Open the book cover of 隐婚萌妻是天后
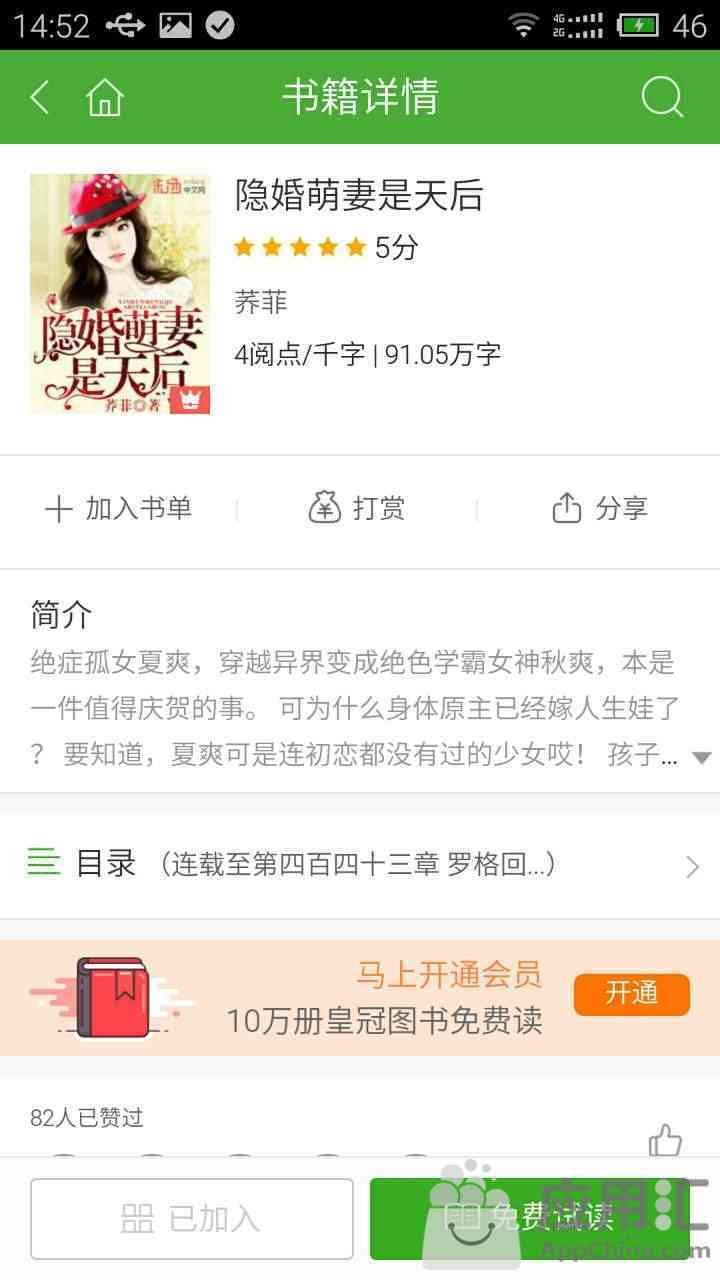The image size is (720, 1280). click(x=119, y=294)
